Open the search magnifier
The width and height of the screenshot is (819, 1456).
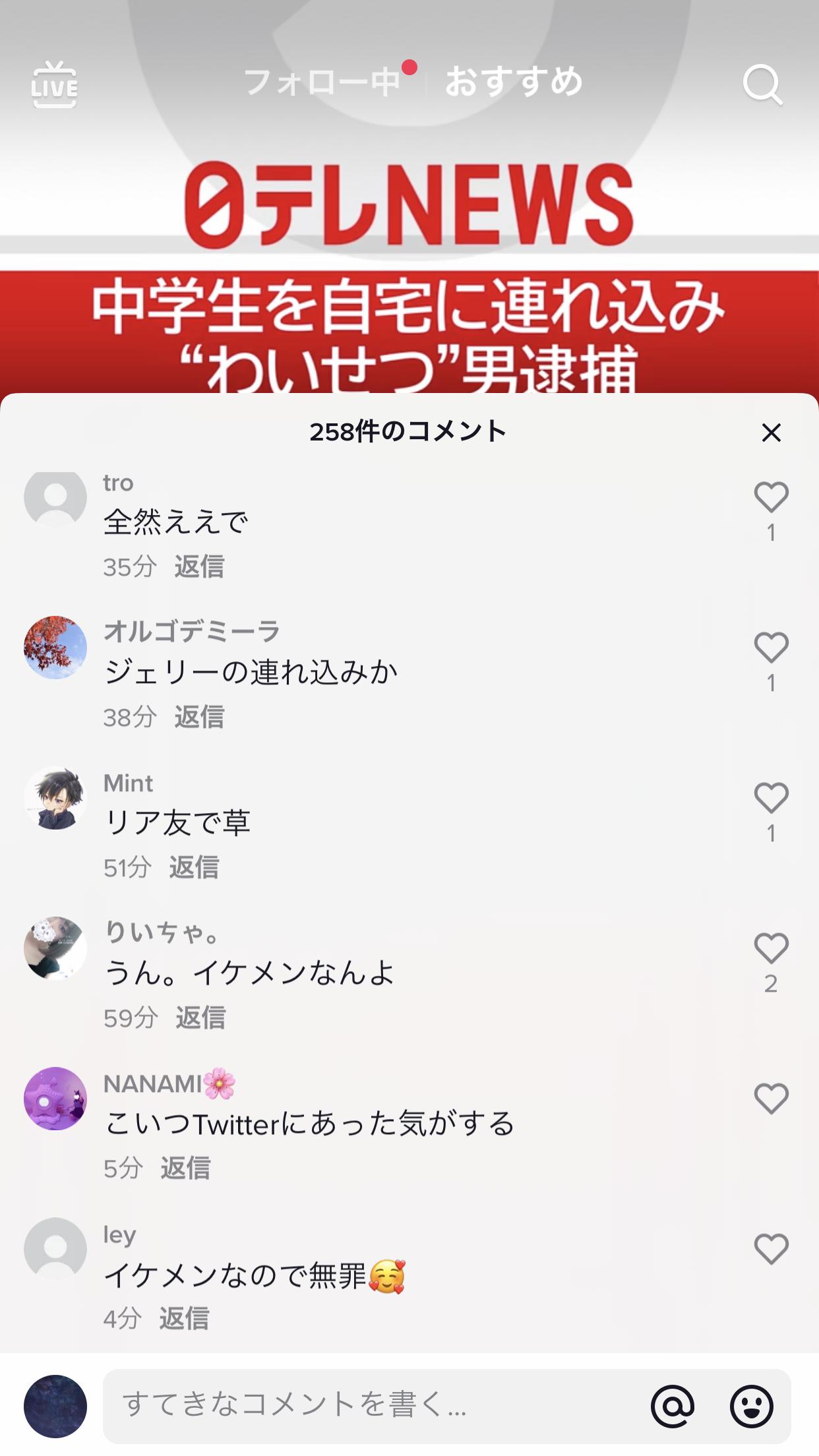[x=763, y=84]
